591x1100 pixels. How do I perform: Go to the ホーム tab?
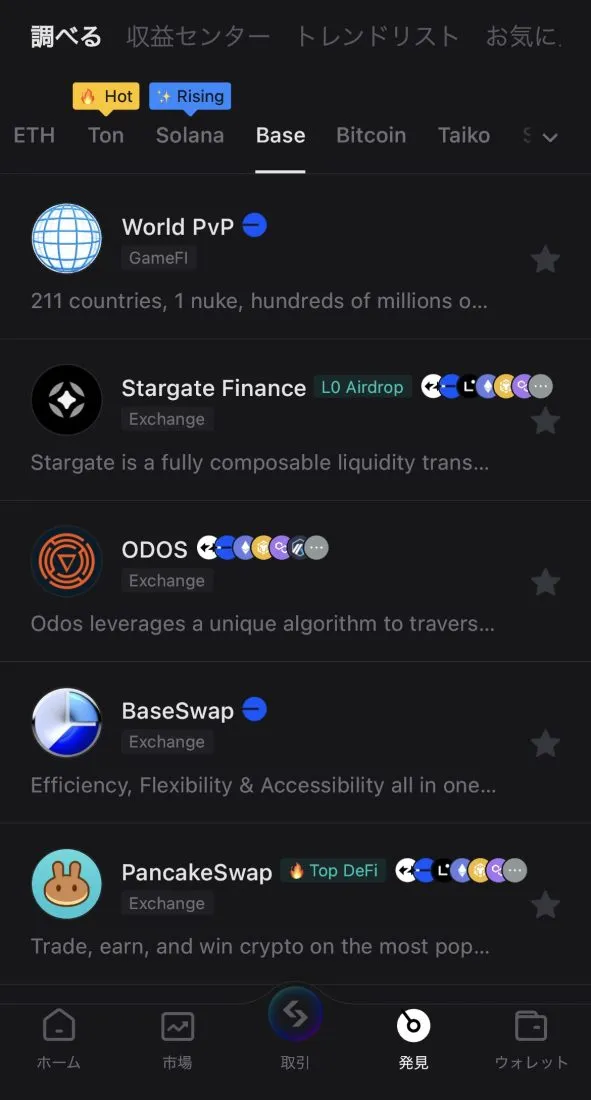tap(59, 1040)
